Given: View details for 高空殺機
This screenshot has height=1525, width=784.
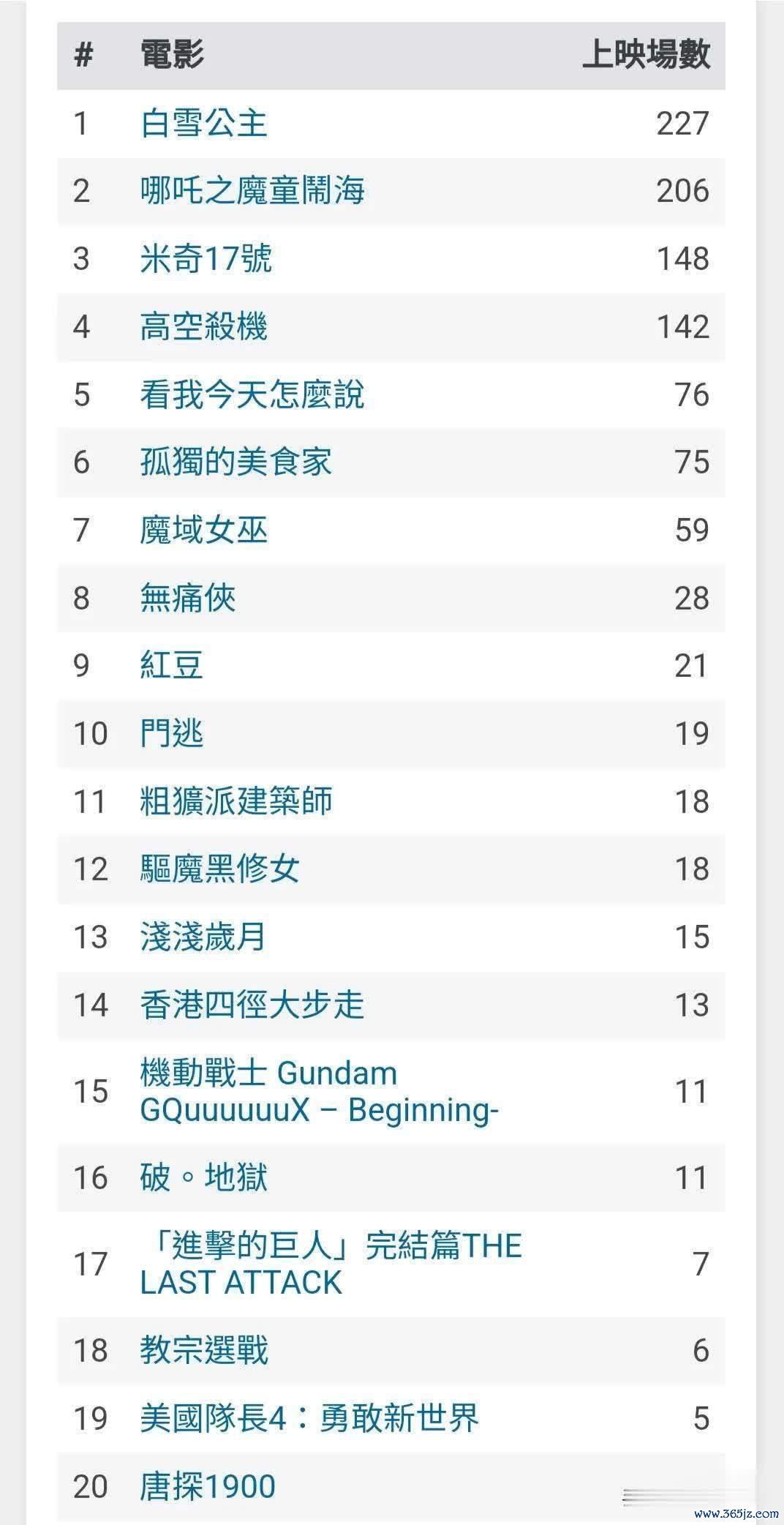Looking at the screenshot, I should (x=203, y=326).
